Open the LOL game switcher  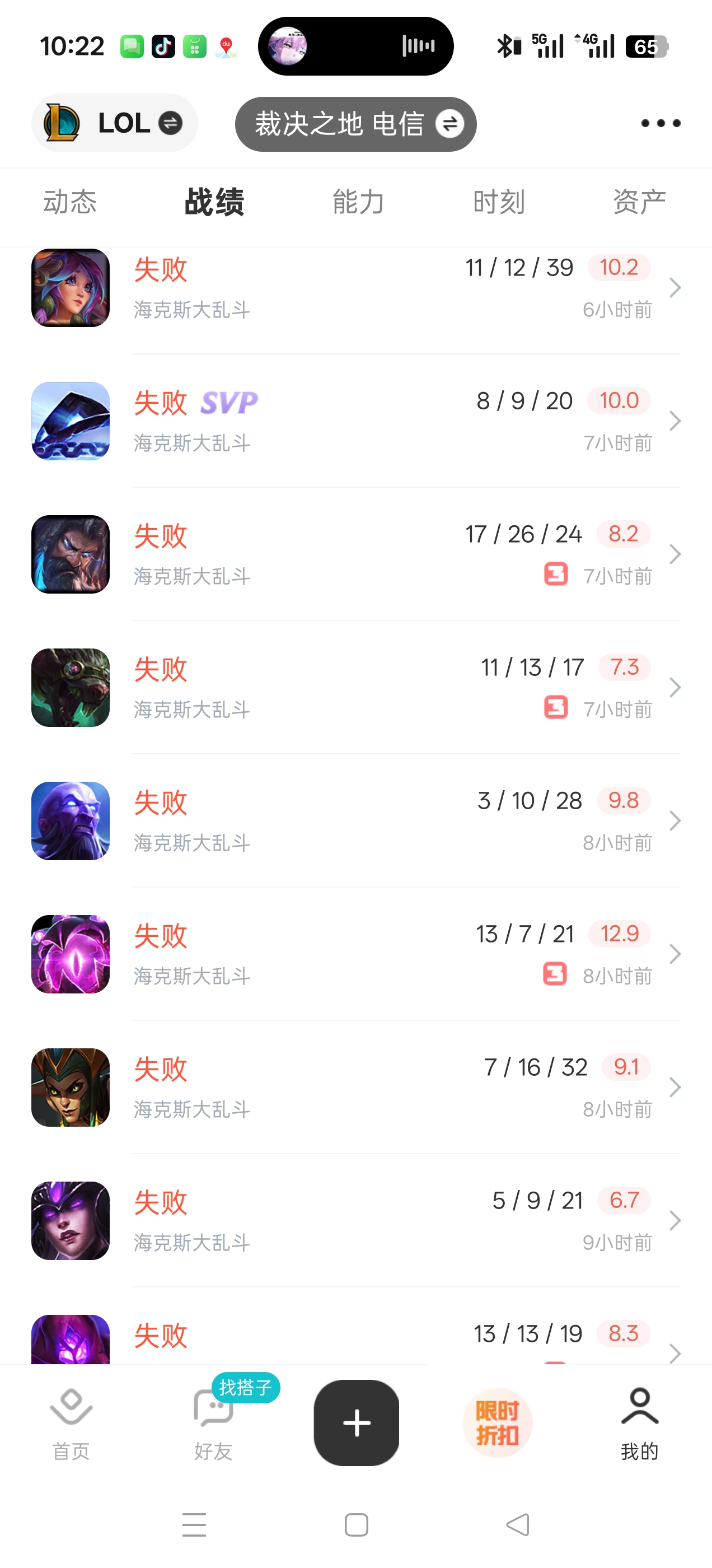coord(114,123)
